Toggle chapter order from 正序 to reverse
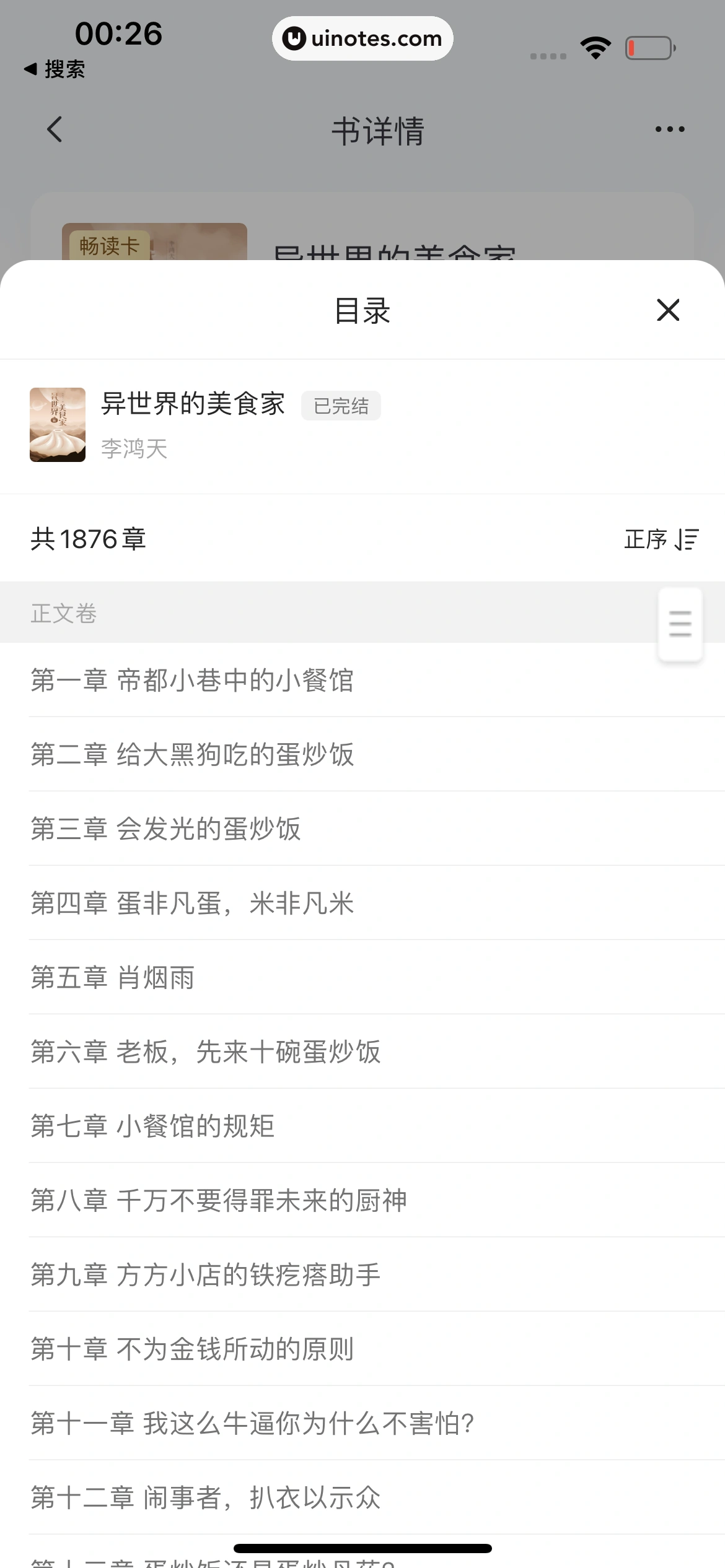The width and height of the screenshot is (725, 1568). (x=660, y=539)
